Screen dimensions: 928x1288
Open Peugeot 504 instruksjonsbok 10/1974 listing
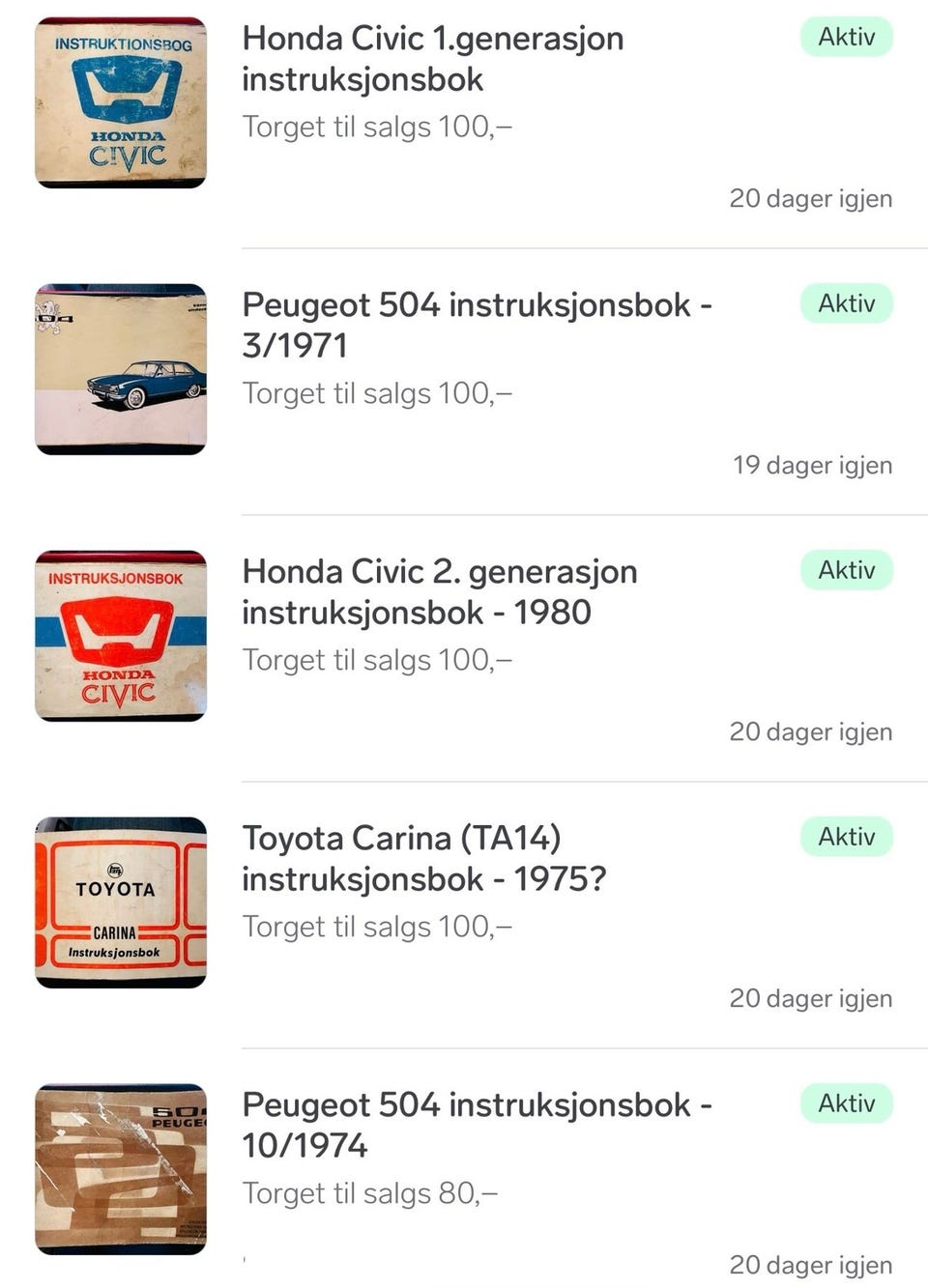pos(476,1125)
